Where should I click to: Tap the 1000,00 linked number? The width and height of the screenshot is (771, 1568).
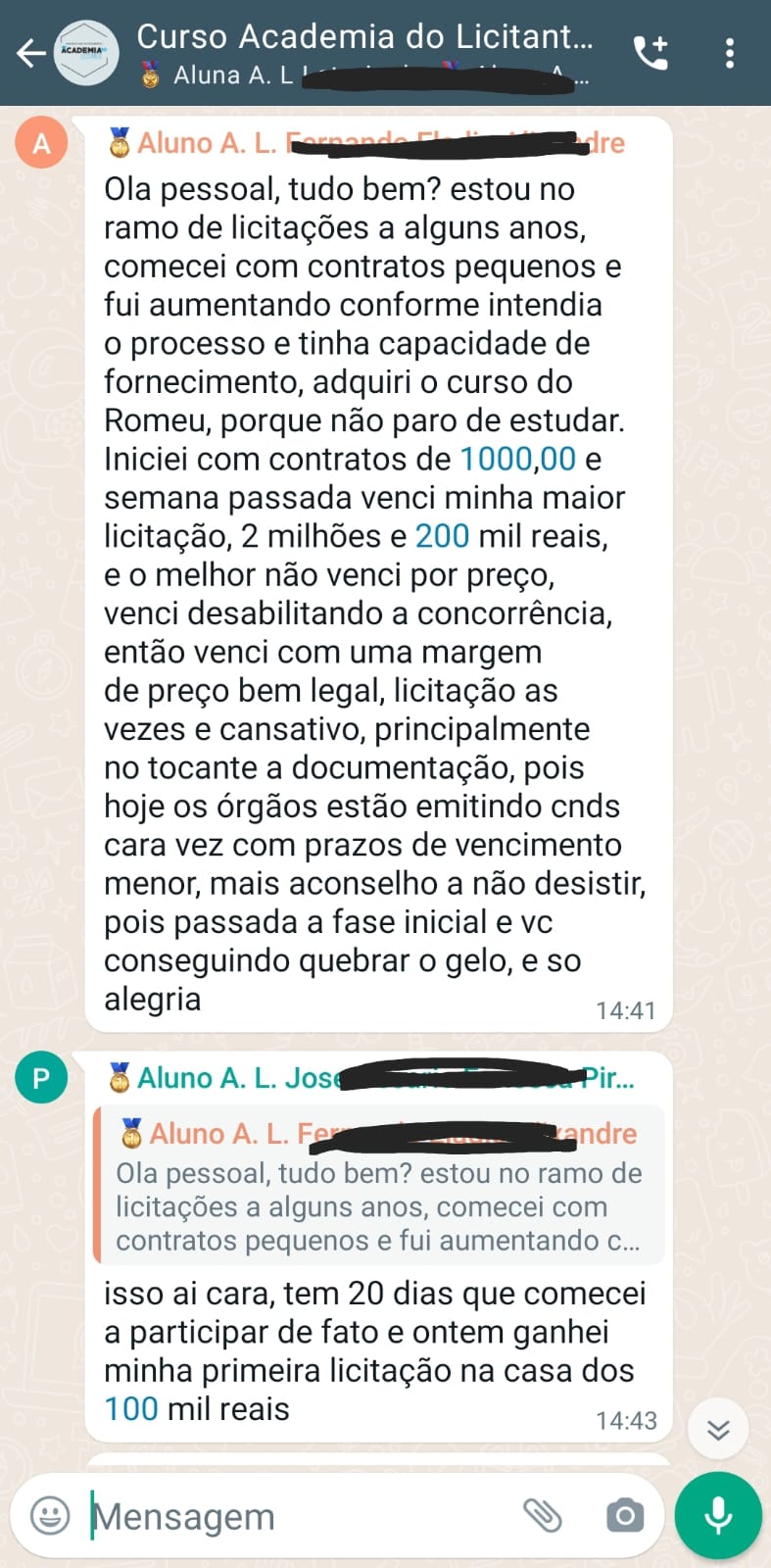(x=517, y=459)
